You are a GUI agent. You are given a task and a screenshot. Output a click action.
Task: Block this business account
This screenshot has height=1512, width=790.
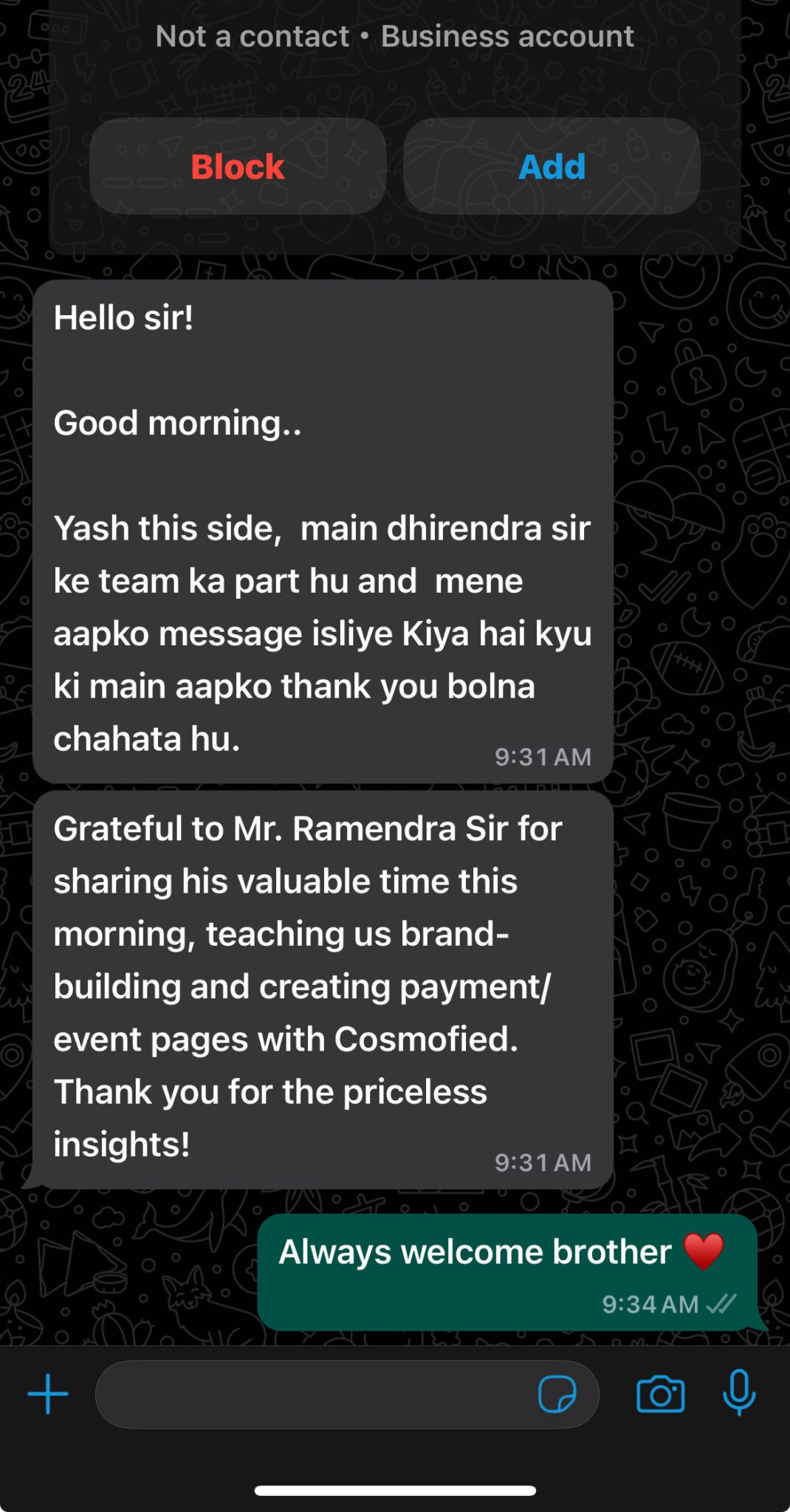[x=238, y=167]
